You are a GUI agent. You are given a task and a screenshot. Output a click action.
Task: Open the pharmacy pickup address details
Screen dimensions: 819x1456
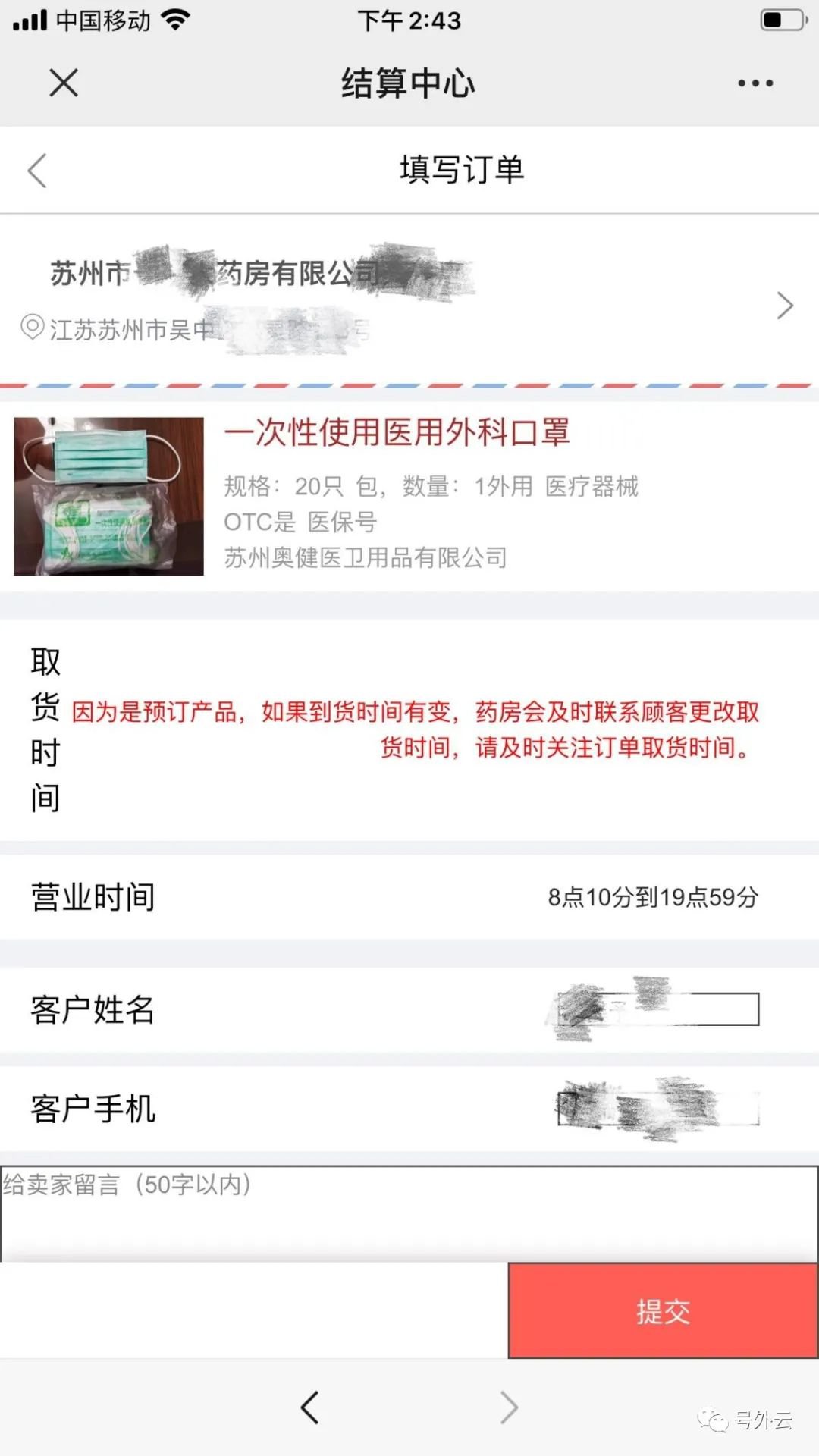(784, 306)
